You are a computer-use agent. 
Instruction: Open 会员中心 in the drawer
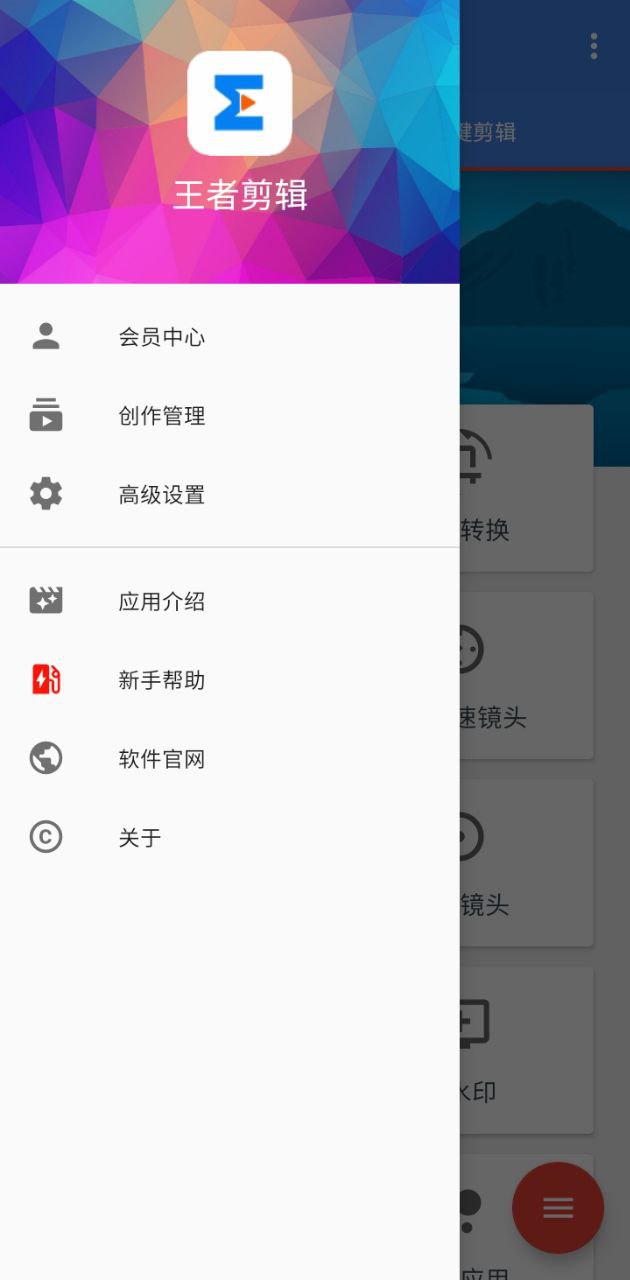pos(230,337)
